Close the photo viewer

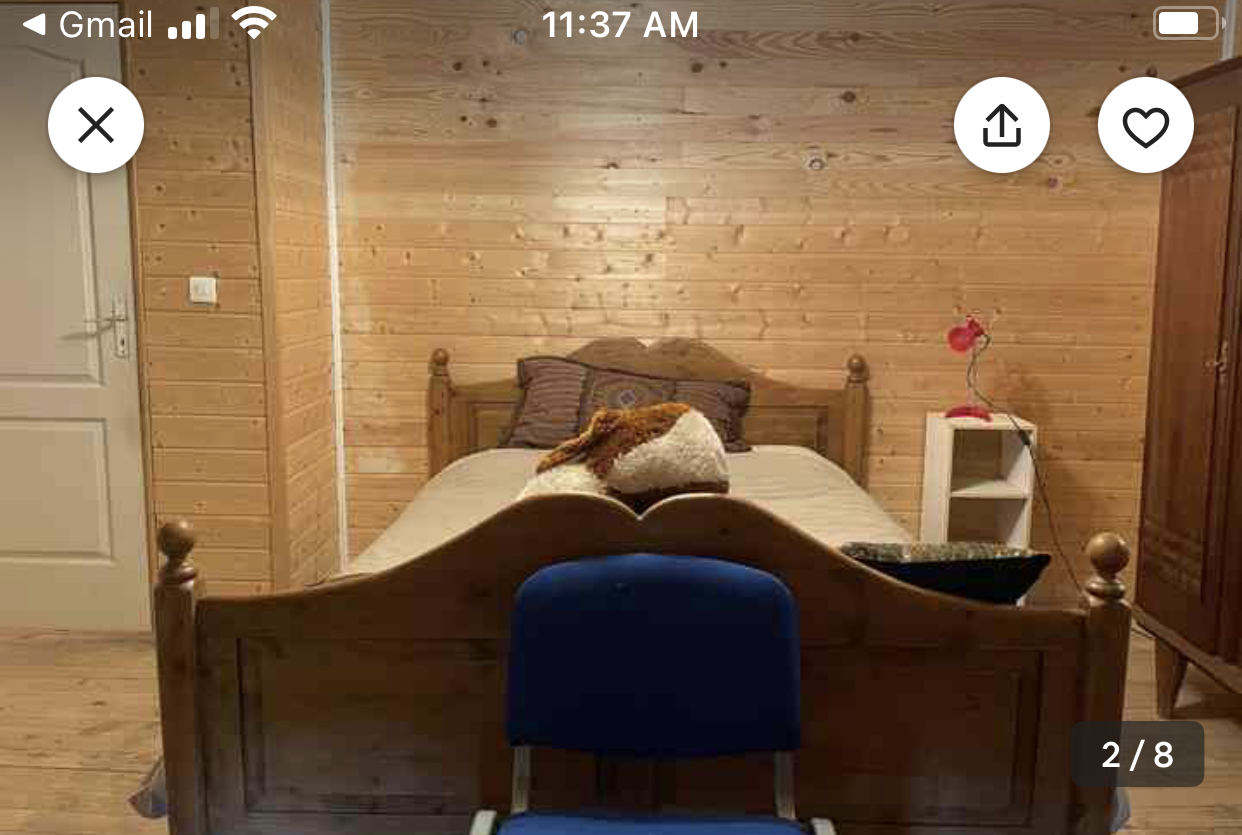point(96,126)
